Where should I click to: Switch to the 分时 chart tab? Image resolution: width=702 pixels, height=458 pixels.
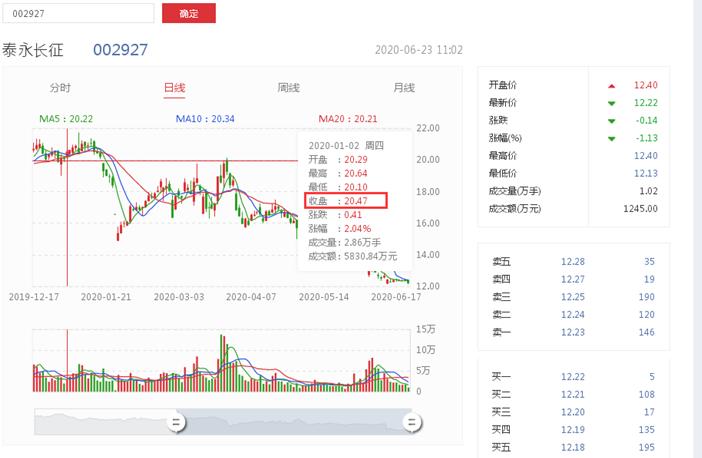click(60, 88)
